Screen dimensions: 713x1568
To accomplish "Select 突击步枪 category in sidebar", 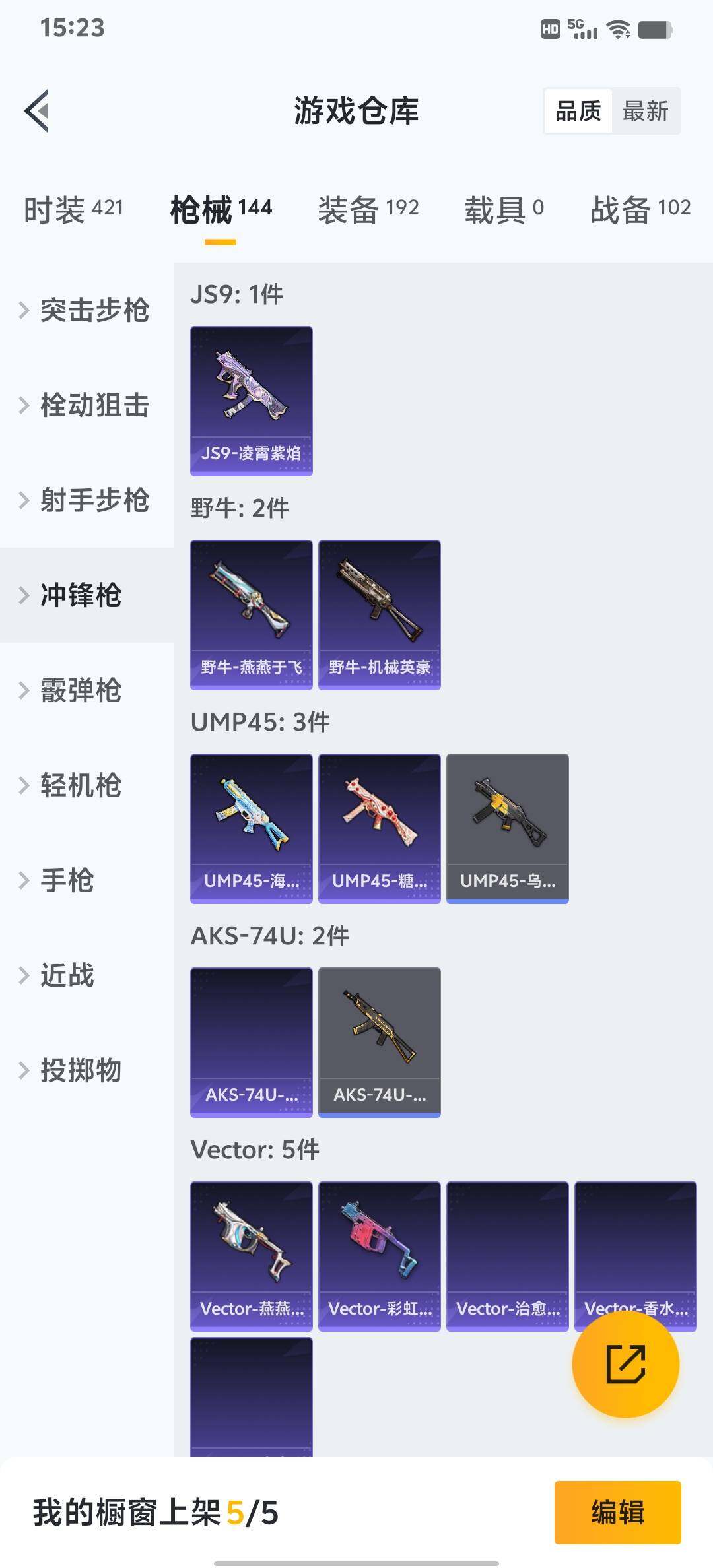I will click(94, 310).
